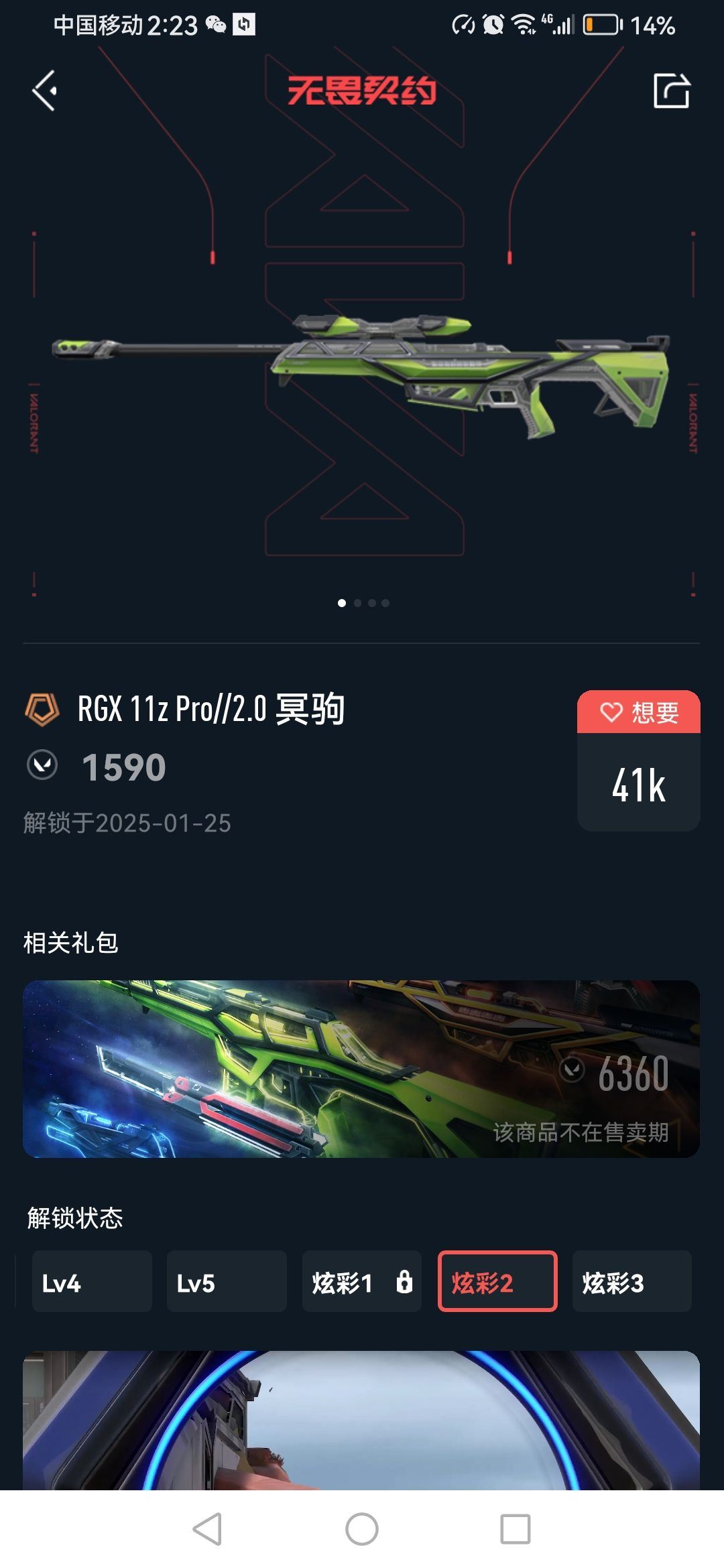The height and width of the screenshot is (1568, 724).
Task: Switch to the locked 炫彩1 variant
Action: coord(361,1281)
